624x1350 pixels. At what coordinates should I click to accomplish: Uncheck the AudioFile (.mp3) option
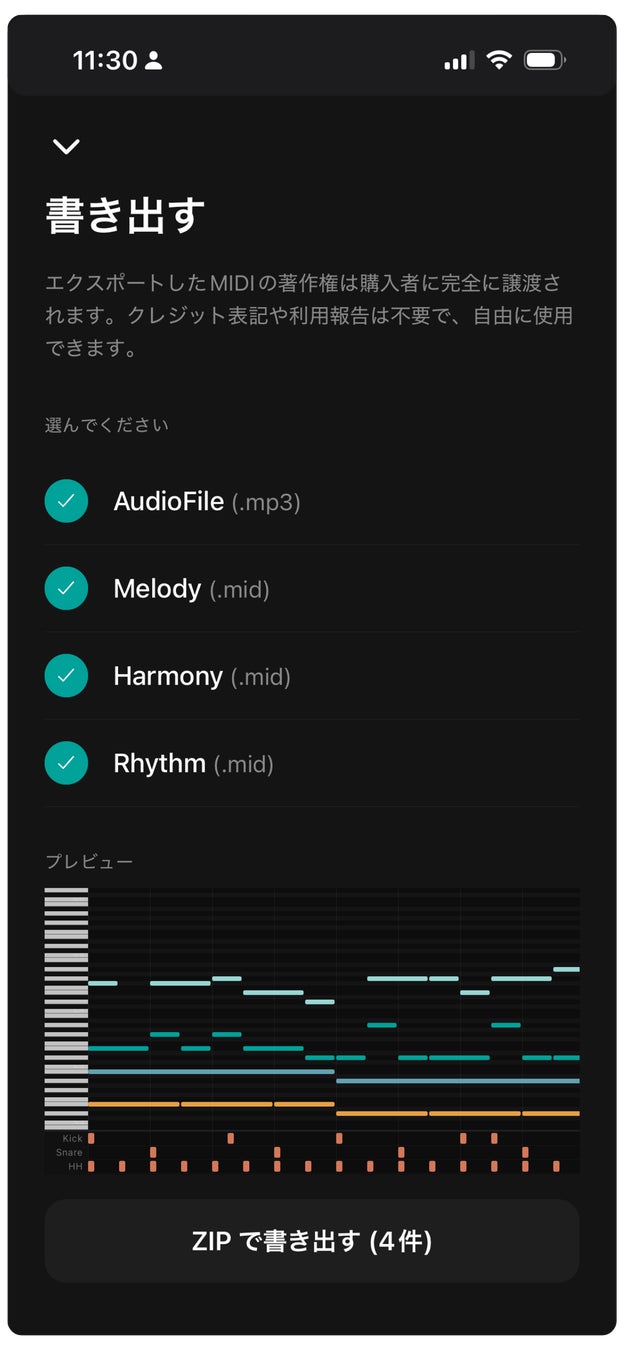67,501
